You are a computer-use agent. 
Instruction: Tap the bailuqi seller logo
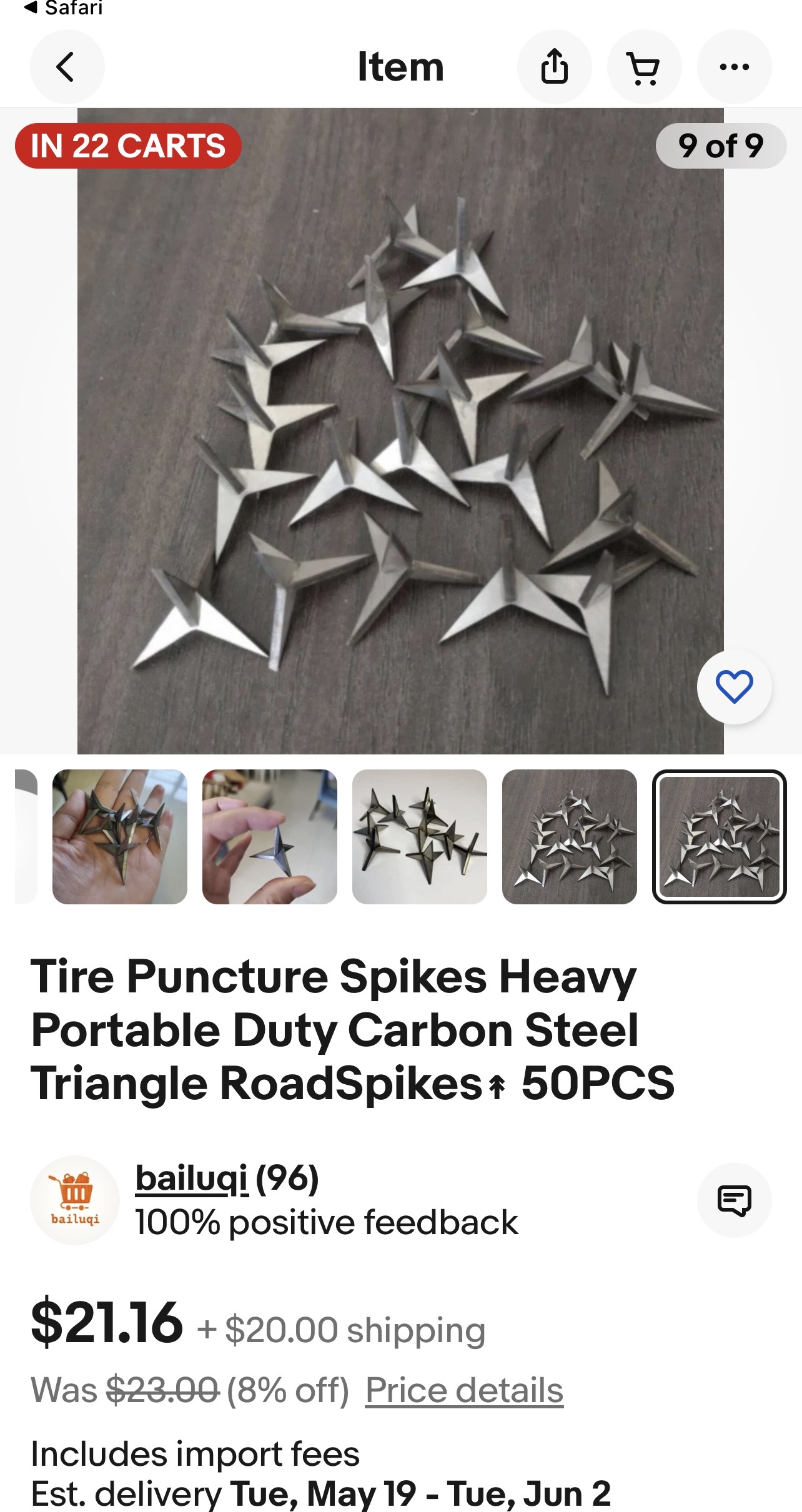(75, 1200)
